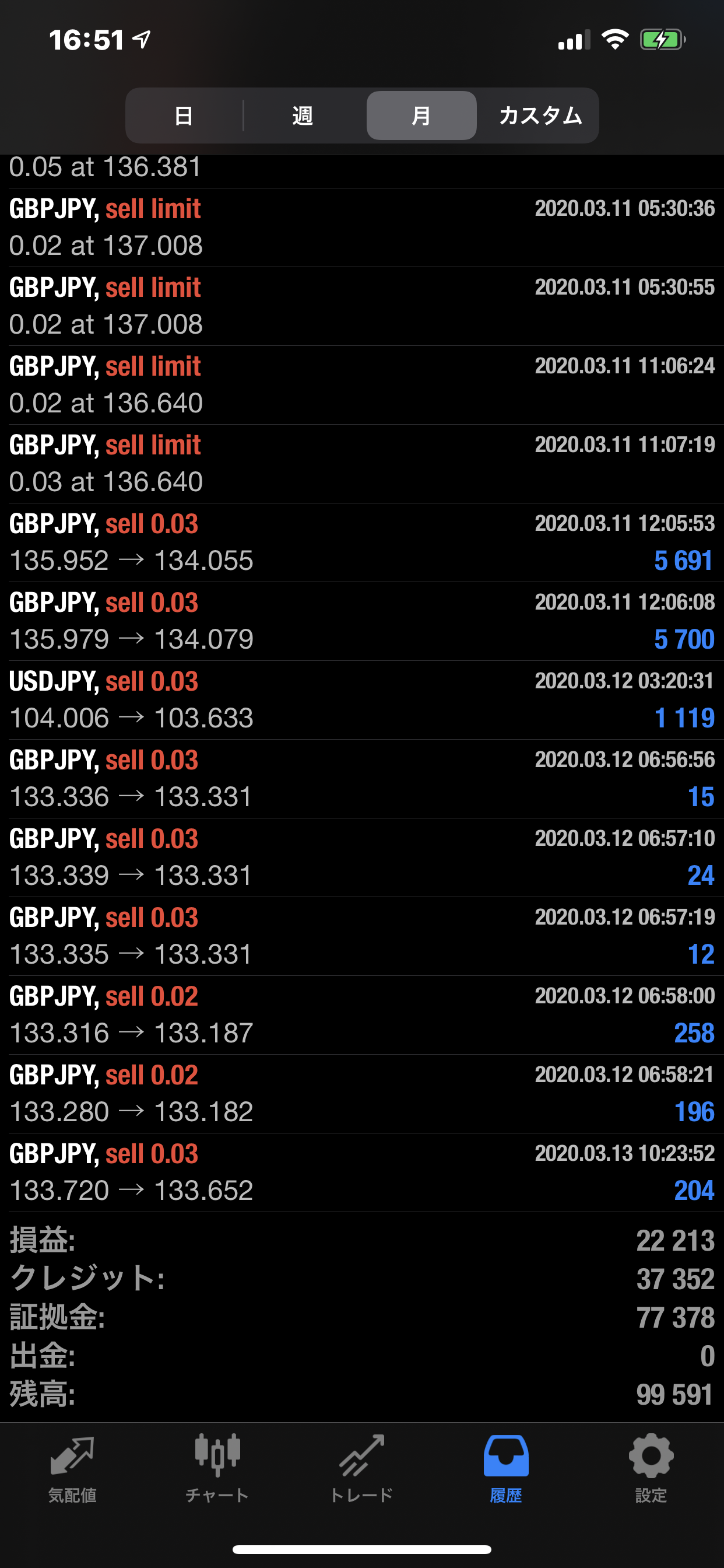Switch to the 日 (day) period
The height and width of the screenshot is (1568, 724).
(184, 116)
